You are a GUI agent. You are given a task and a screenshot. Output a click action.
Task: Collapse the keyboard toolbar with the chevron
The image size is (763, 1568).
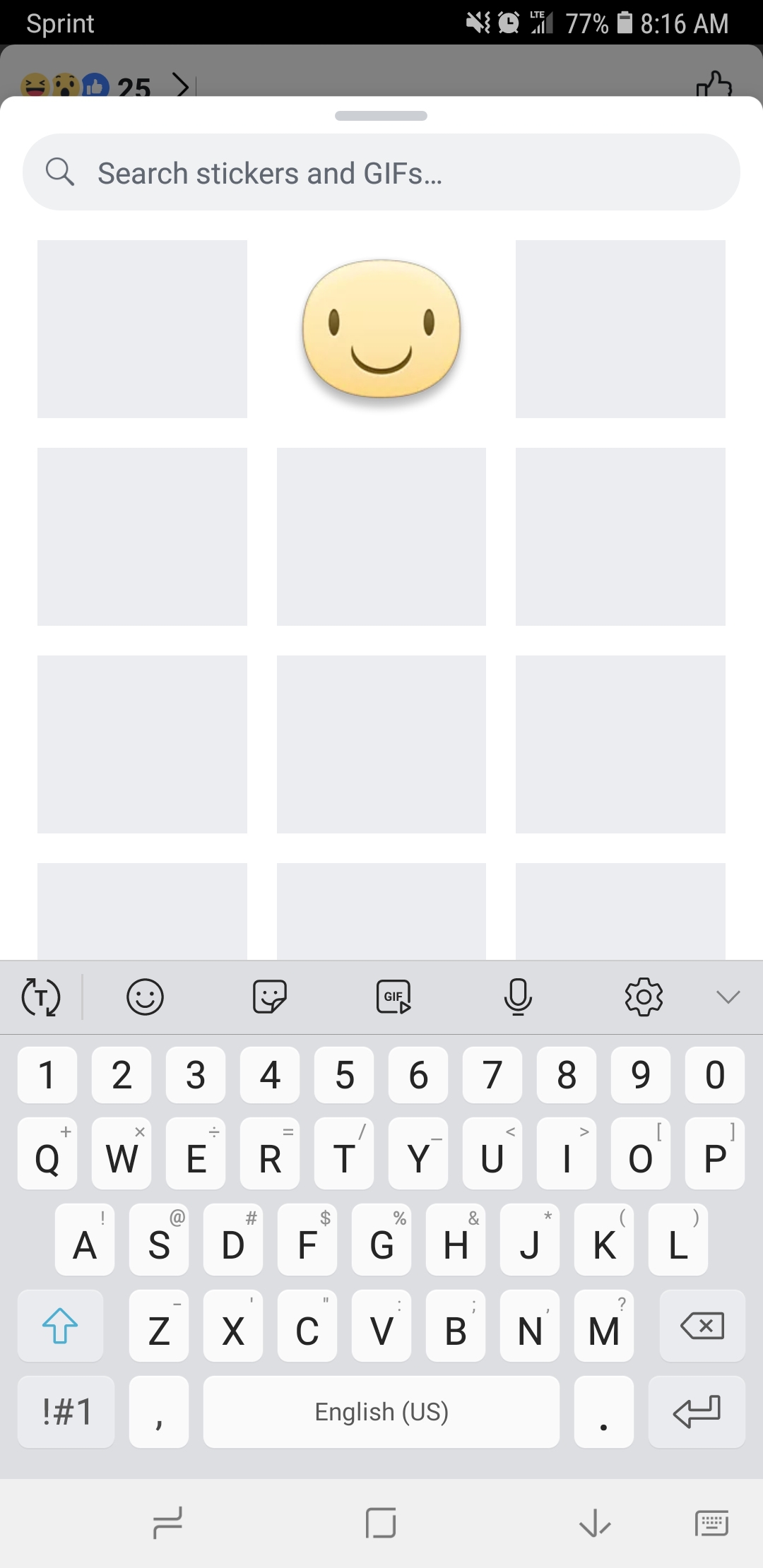[728, 997]
